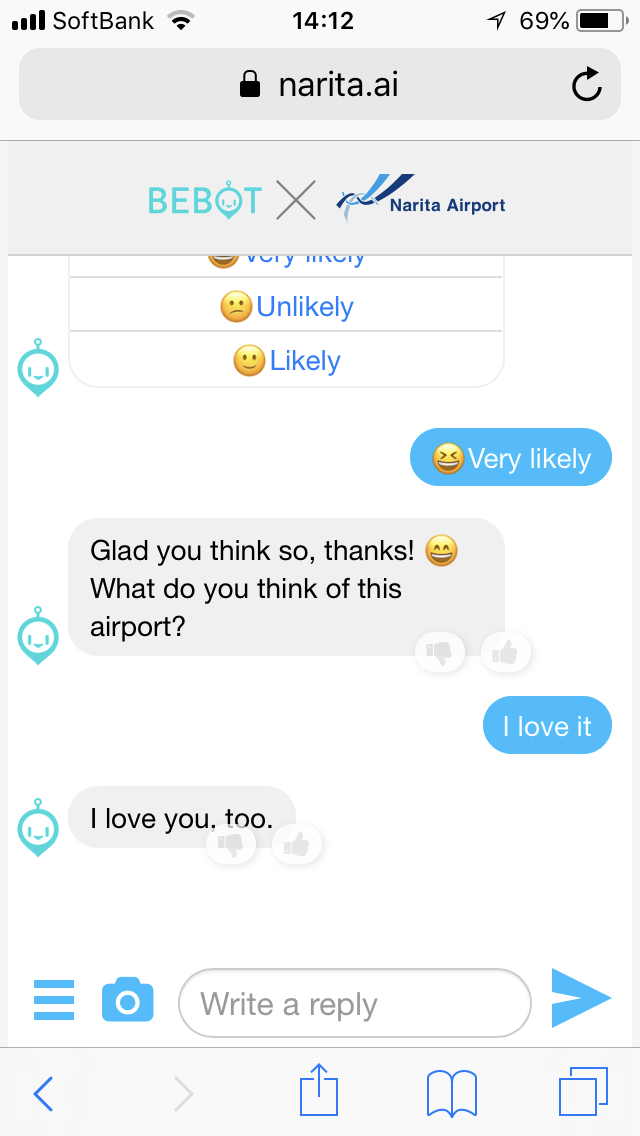This screenshot has width=640, height=1136.
Task: Go back in Safari
Action: (x=43, y=1093)
